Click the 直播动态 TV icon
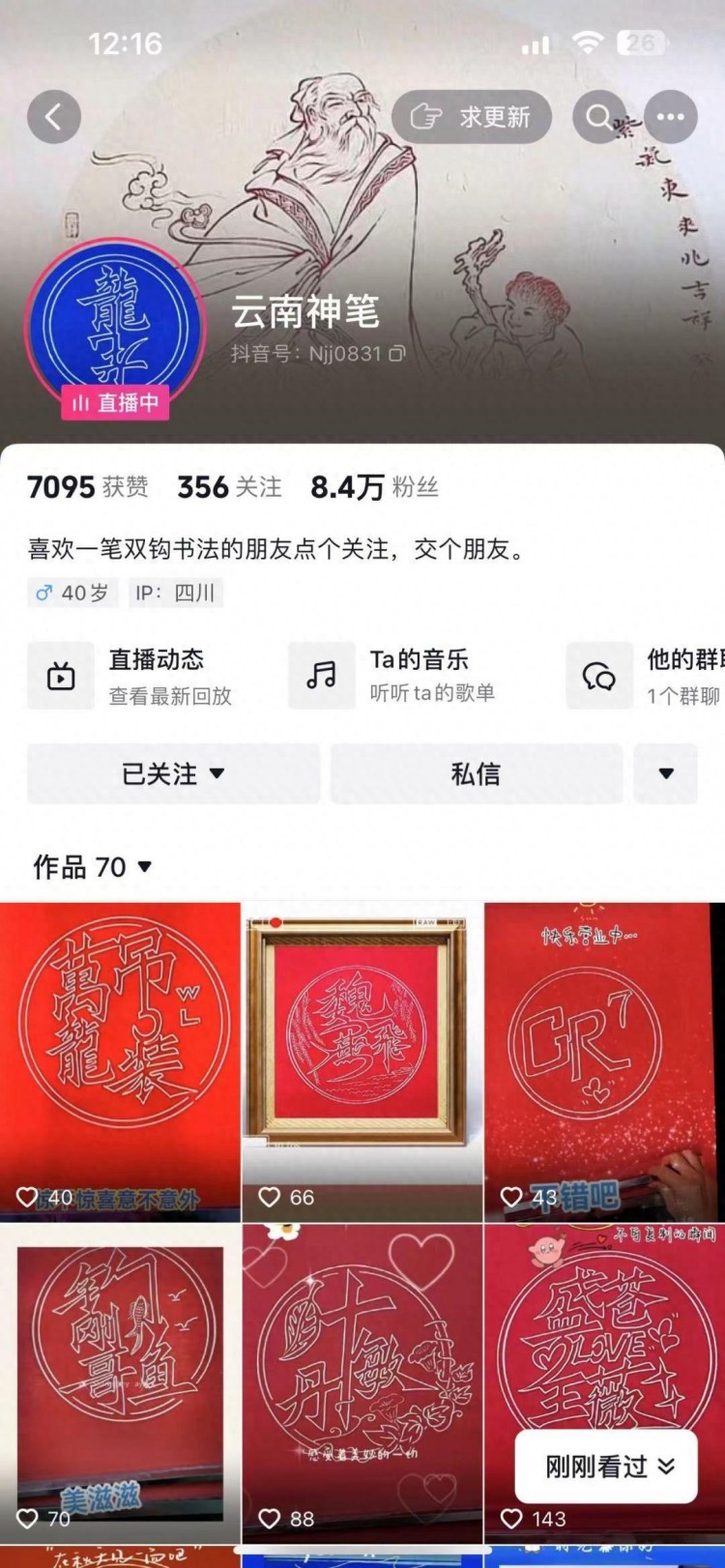The height and width of the screenshot is (1568, 725). pyautogui.click(x=60, y=676)
